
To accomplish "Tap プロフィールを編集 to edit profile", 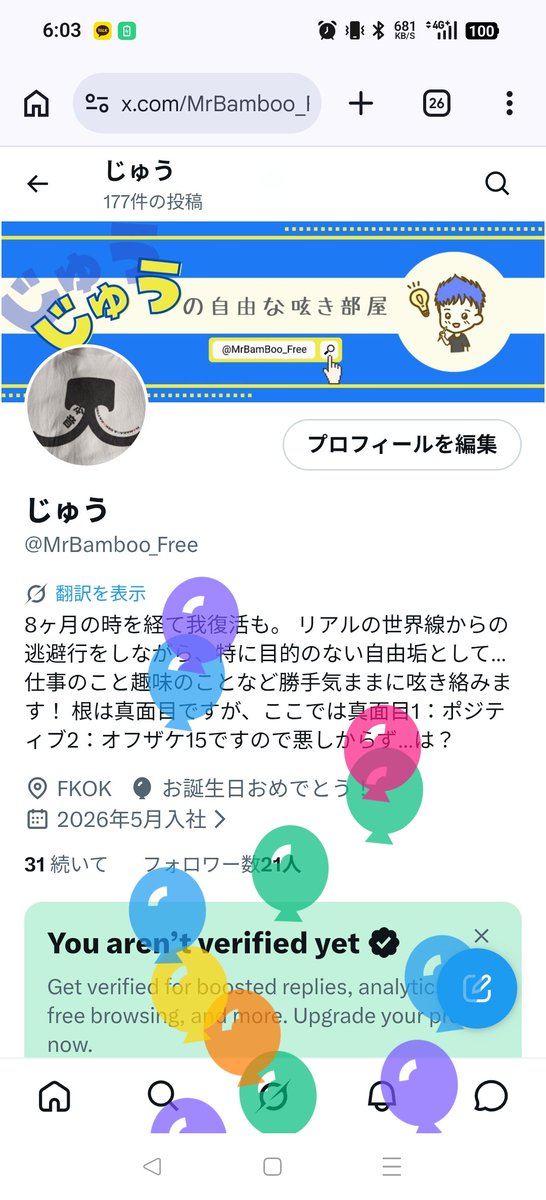I will point(402,444).
